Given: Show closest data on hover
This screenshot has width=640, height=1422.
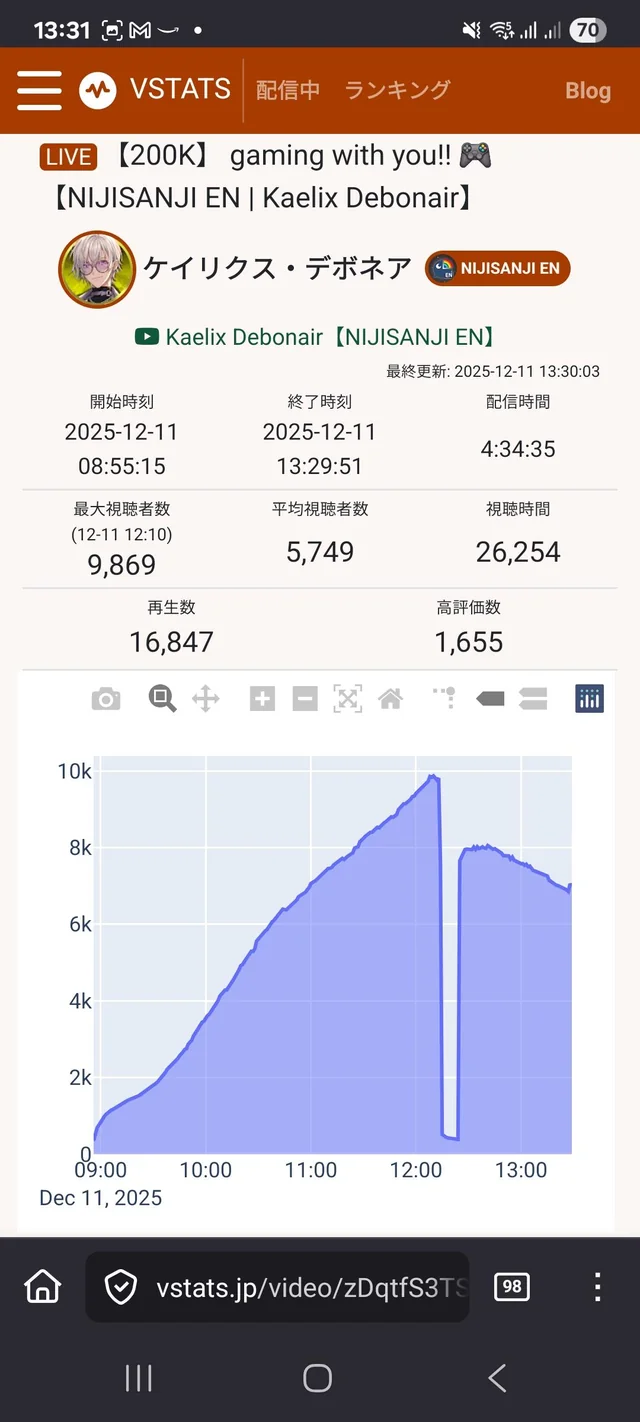Looking at the screenshot, I should pyautogui.click(x=490, y=699).
